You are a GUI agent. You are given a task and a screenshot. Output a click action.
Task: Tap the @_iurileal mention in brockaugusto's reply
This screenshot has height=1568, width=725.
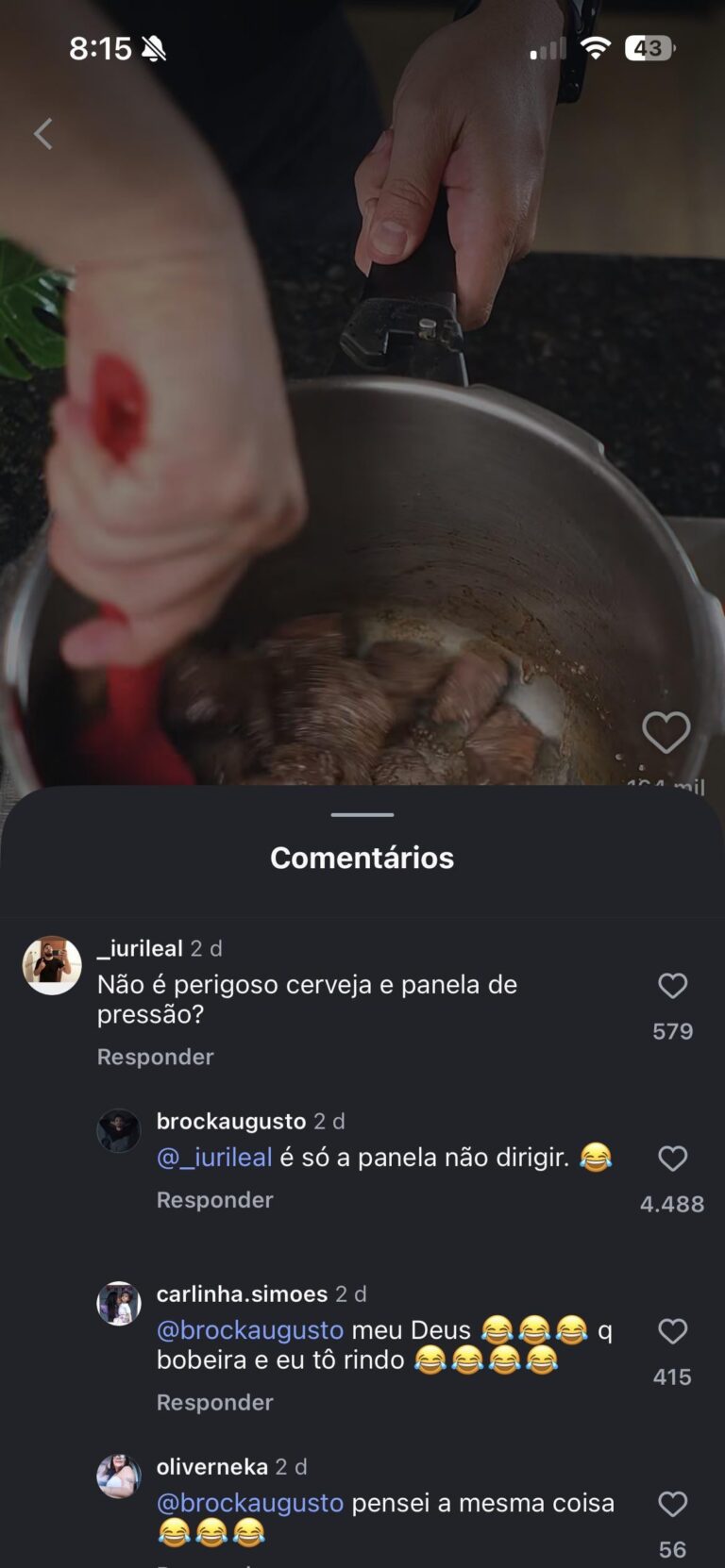point(214,1158)
